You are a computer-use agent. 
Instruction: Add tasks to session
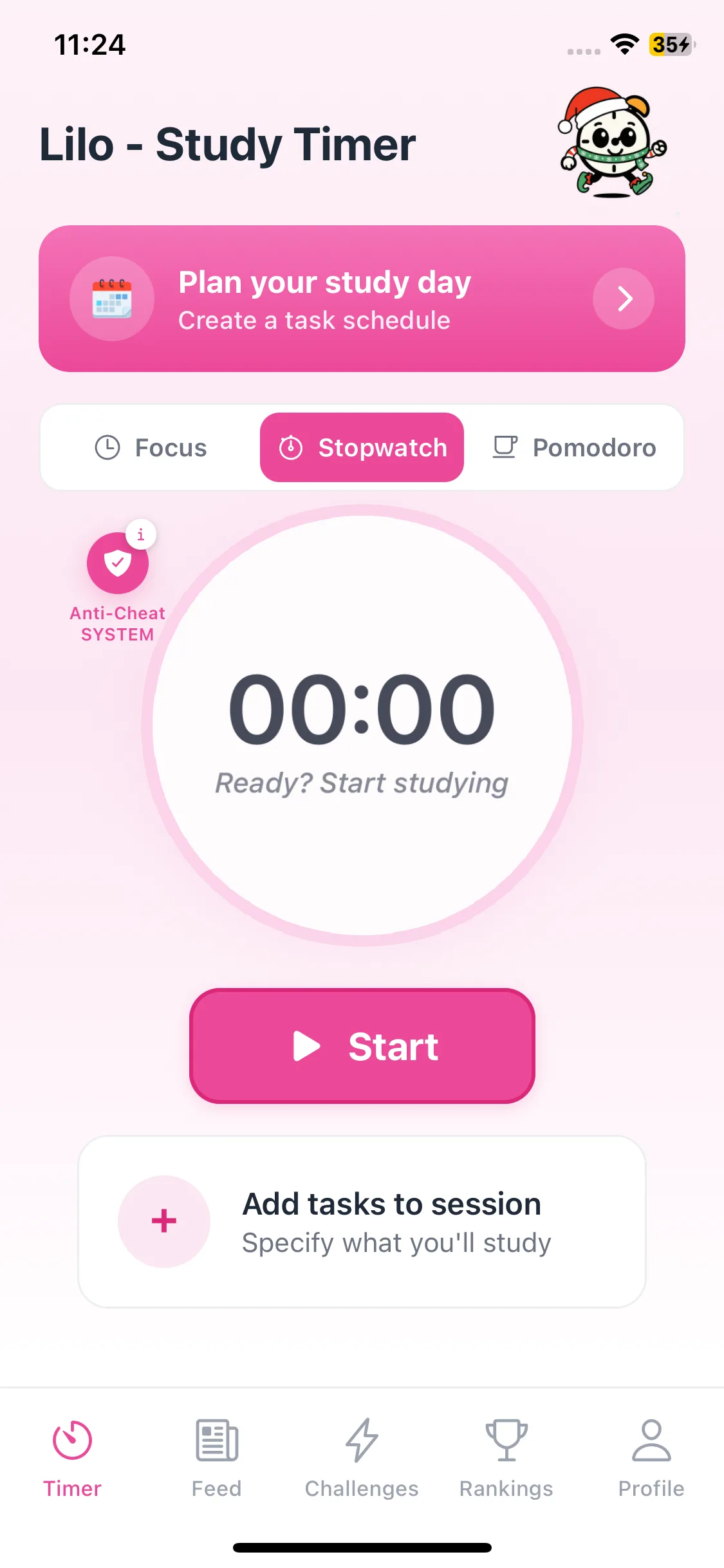click(362, 1222)
